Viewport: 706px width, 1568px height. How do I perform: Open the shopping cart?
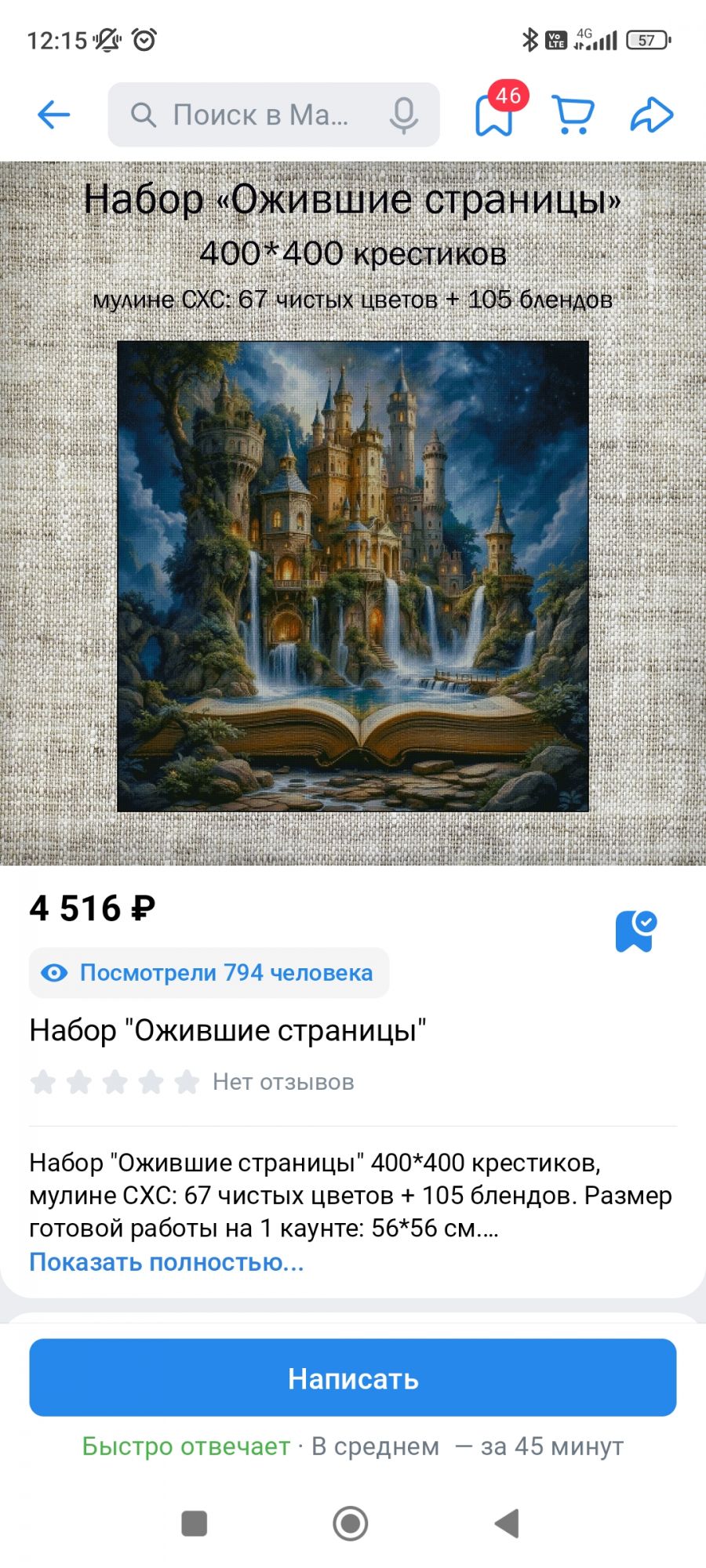(573, 115)
